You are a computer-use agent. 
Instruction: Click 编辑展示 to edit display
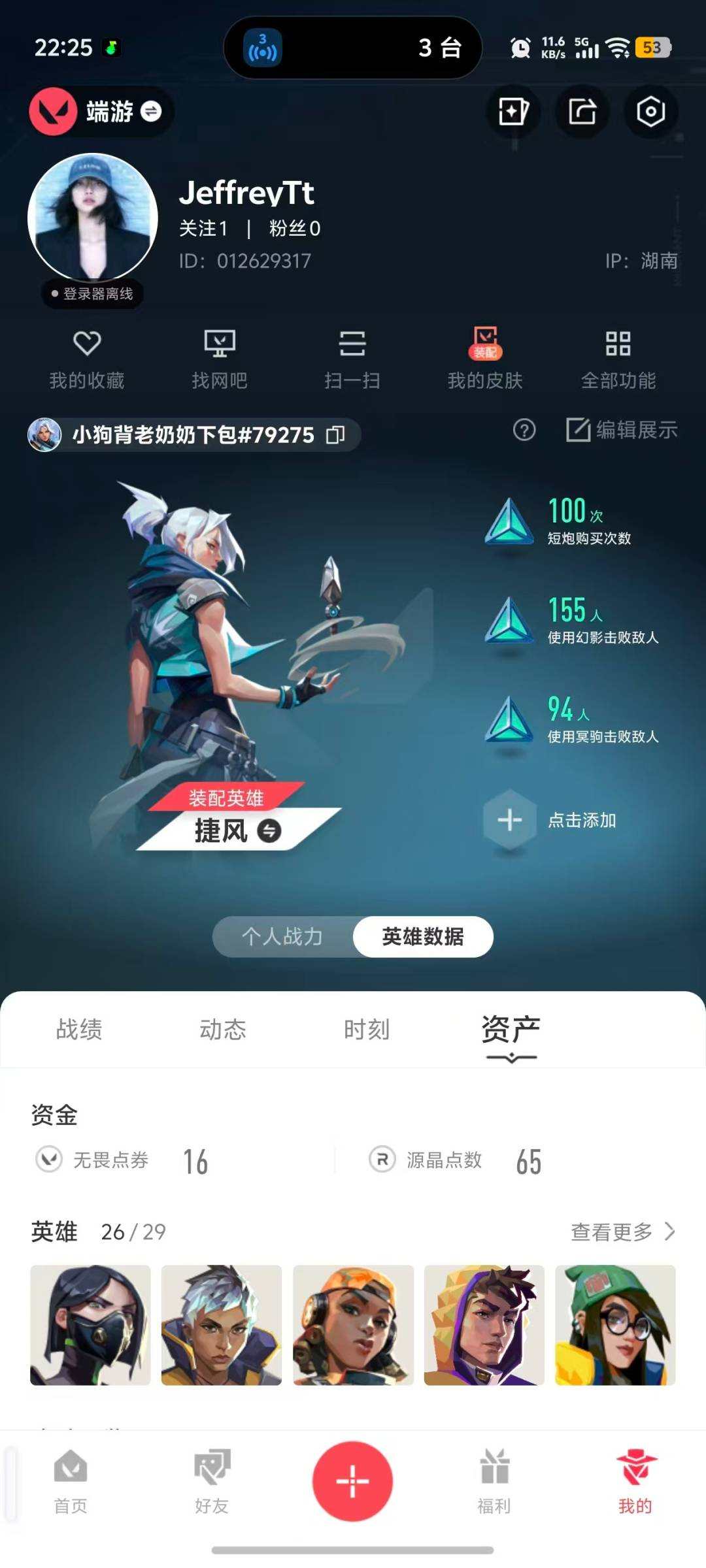[x=621, y=431]
